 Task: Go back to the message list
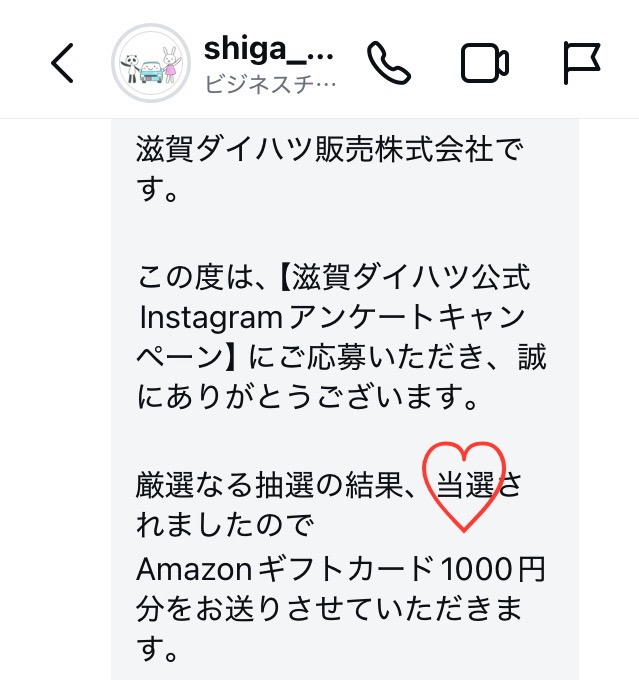tap(62, 64)
